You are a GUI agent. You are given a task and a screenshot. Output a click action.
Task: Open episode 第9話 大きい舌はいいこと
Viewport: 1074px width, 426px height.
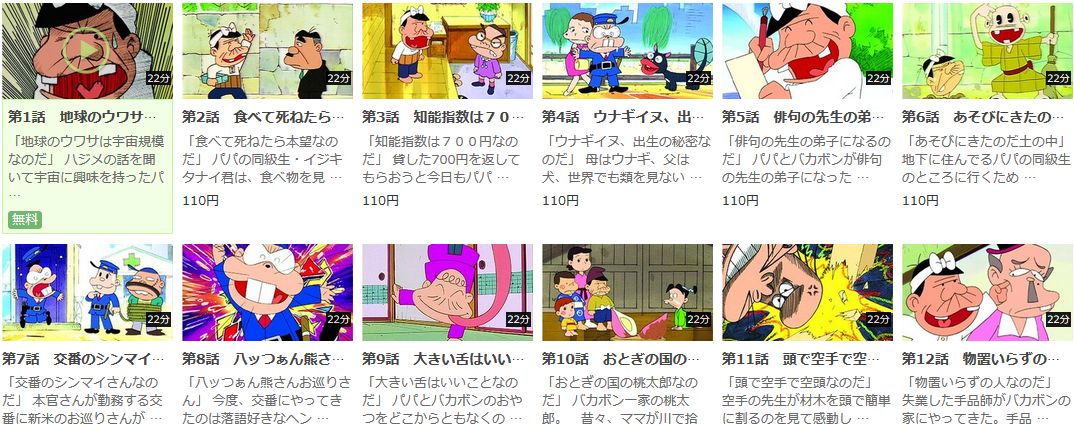click(x=447, y=292)
